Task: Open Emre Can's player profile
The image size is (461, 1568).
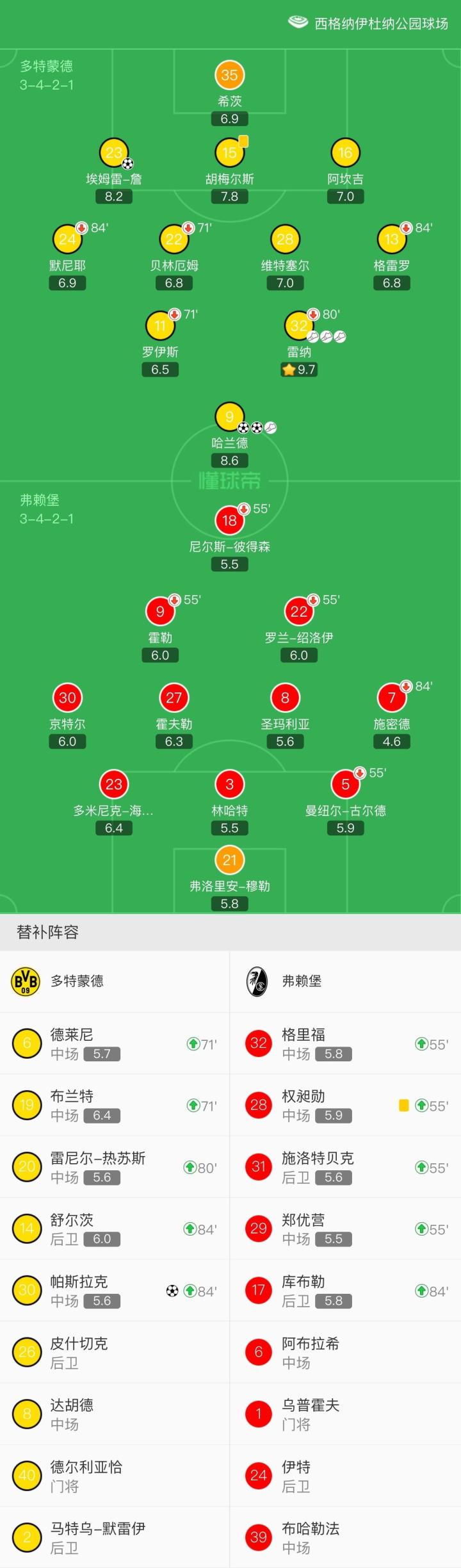Action: [113, 154]
